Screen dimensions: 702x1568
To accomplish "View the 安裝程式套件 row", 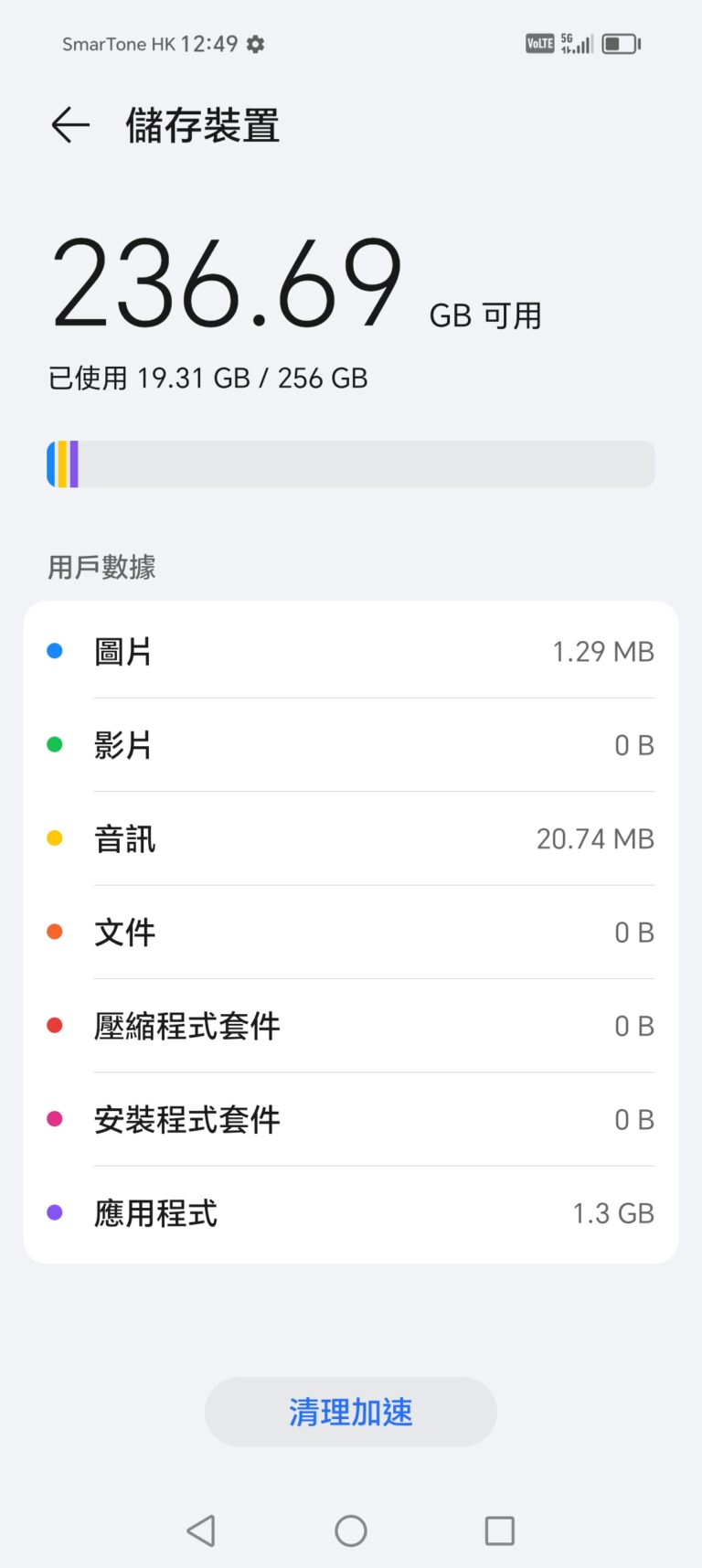I will 351,1119.
